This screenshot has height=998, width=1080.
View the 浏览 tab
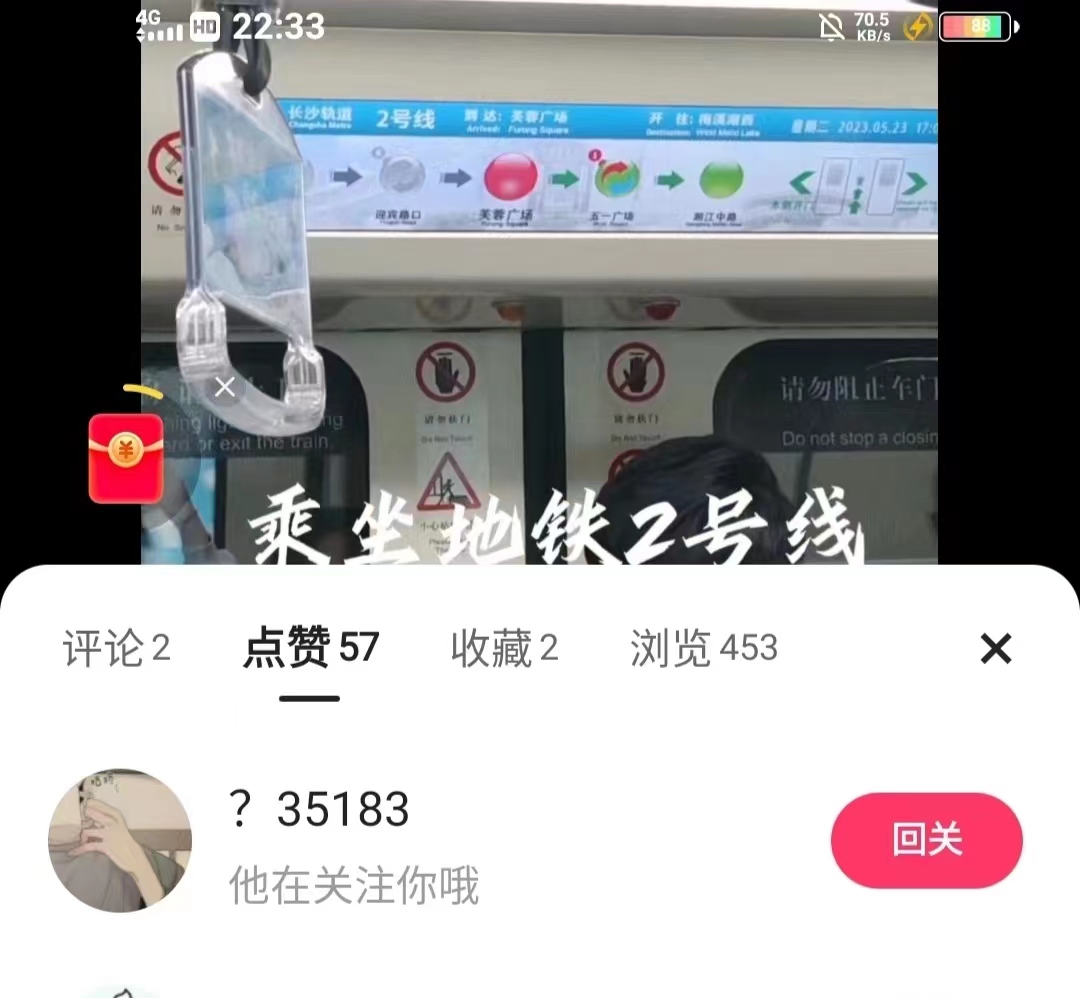703,649
